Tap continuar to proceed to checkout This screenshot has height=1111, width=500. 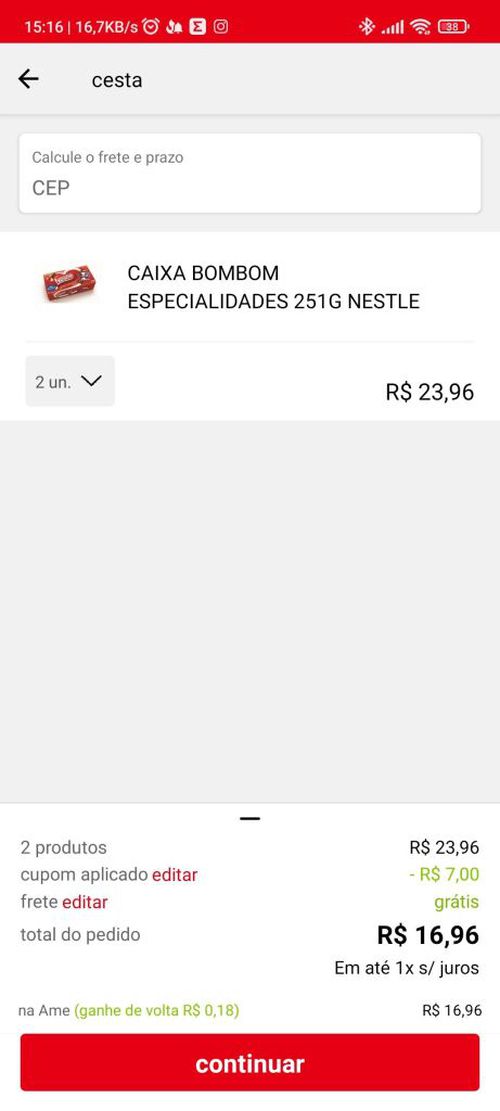click(250, 1063)
